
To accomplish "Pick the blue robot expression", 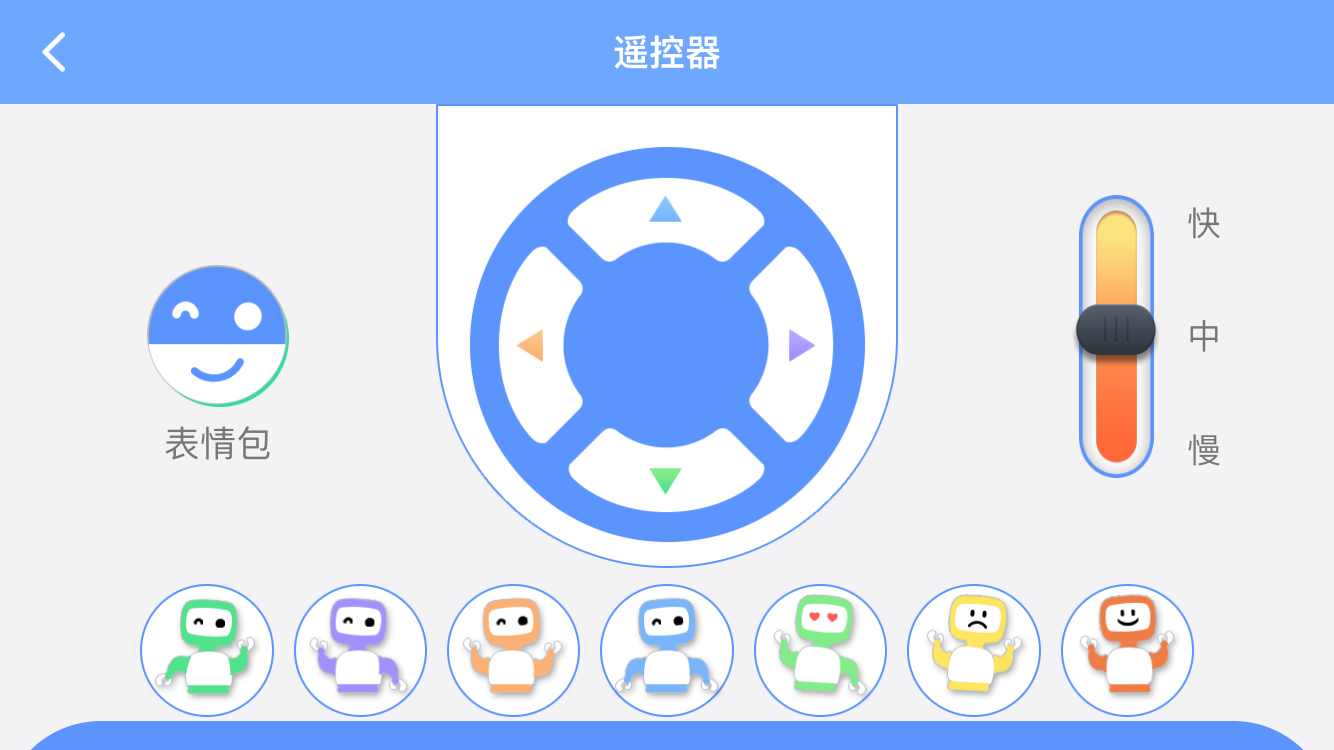I will [666, 650].
